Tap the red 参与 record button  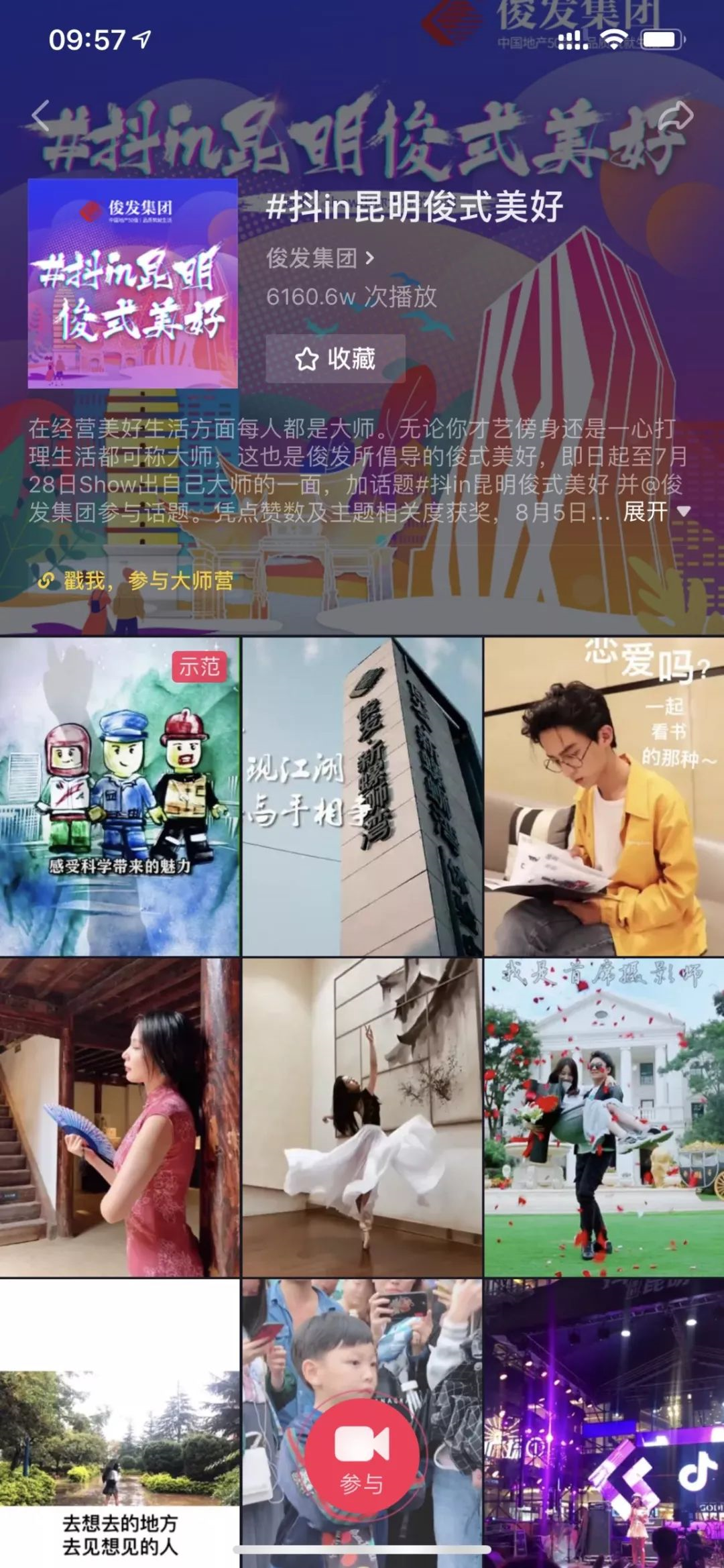click(362, 1454)
